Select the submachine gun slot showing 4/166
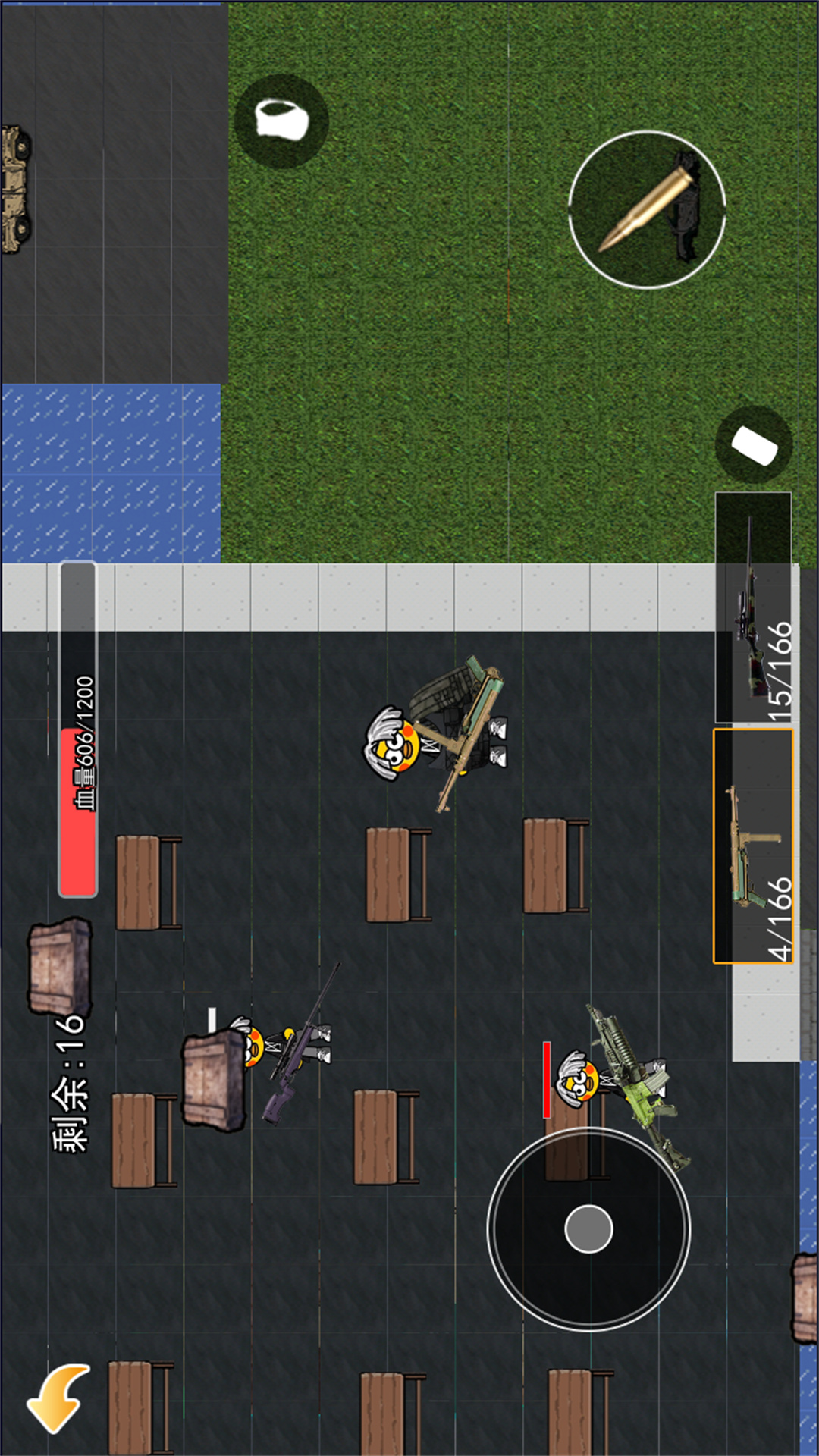The width and height of the screenshot is (819, 1456). pyautogui.click(x=754, y=846)
